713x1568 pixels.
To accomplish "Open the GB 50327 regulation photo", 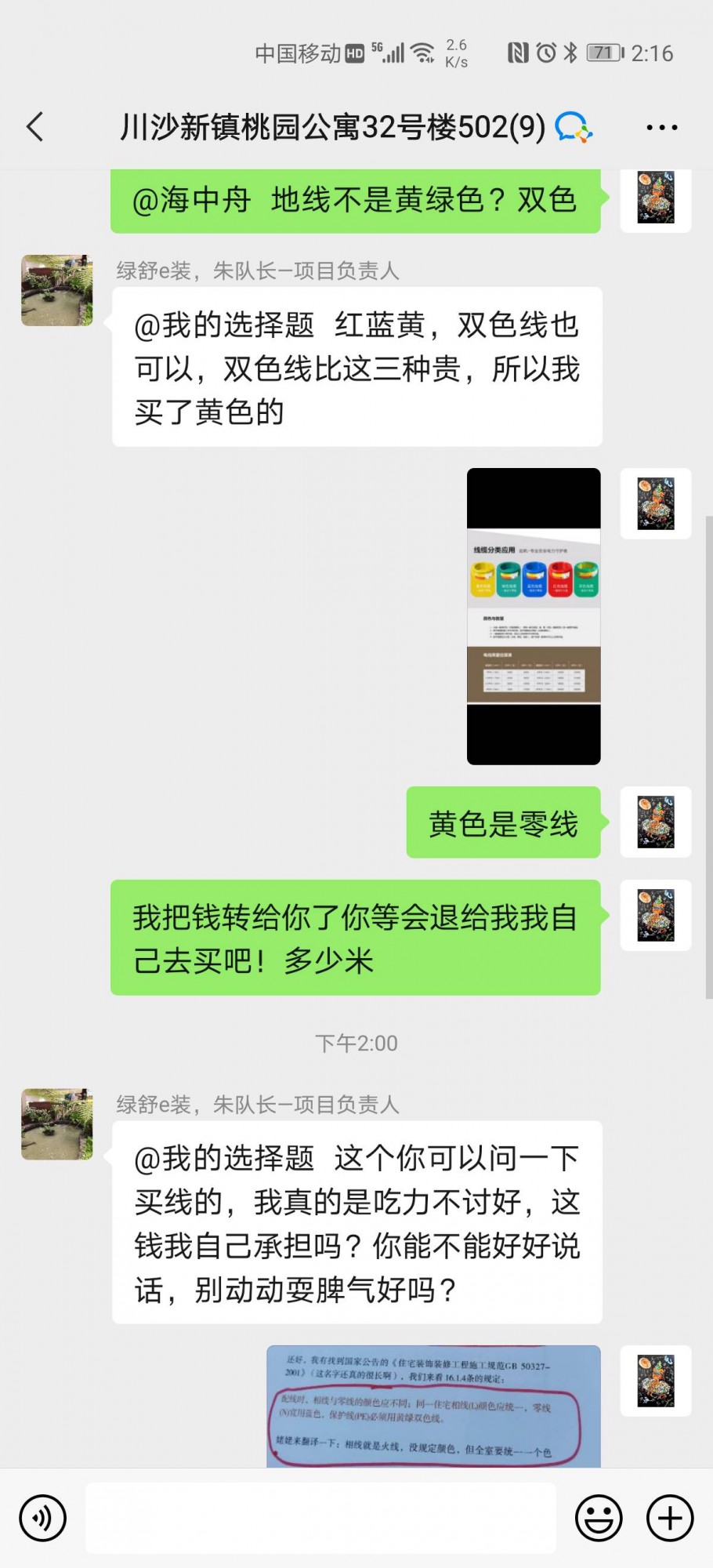I will coord(433,1406).
